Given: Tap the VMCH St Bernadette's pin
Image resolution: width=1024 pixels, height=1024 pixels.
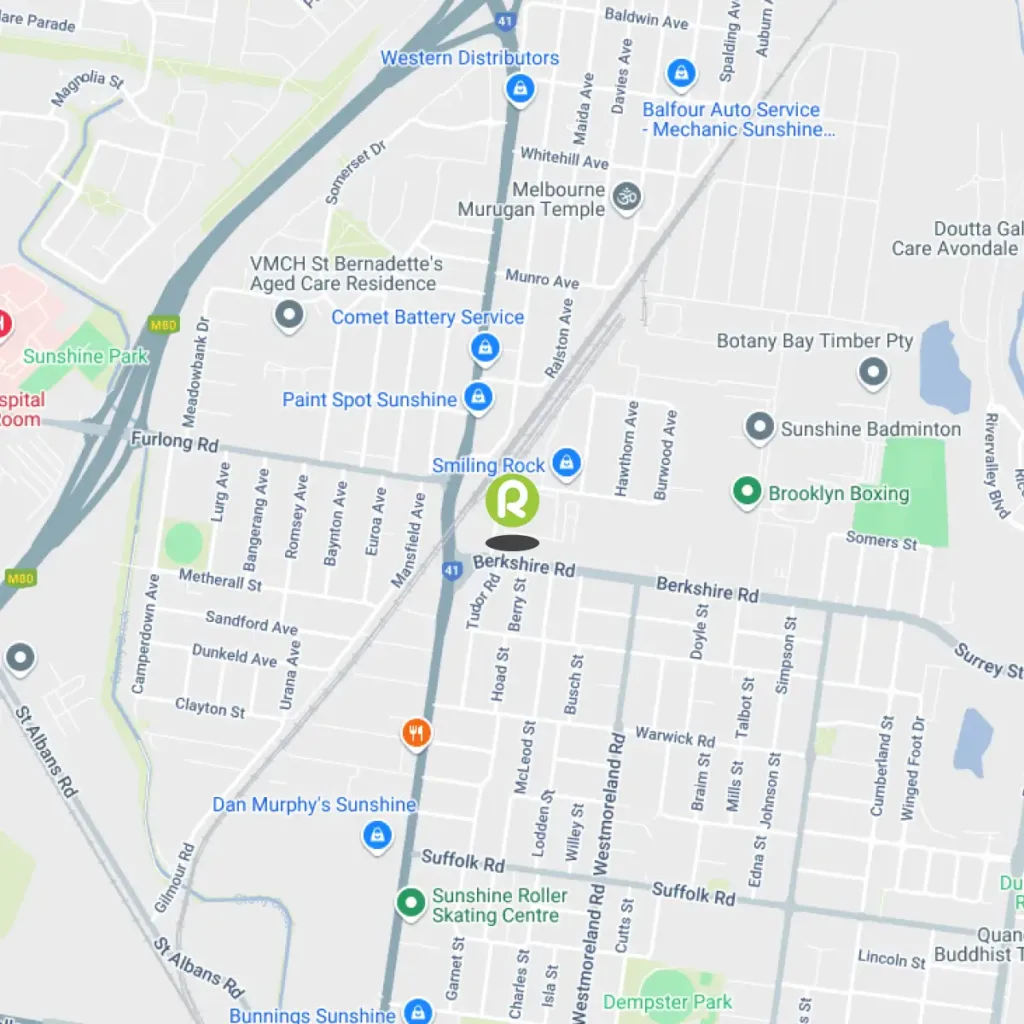Looking at the screenshot, I should coord(289,316).
